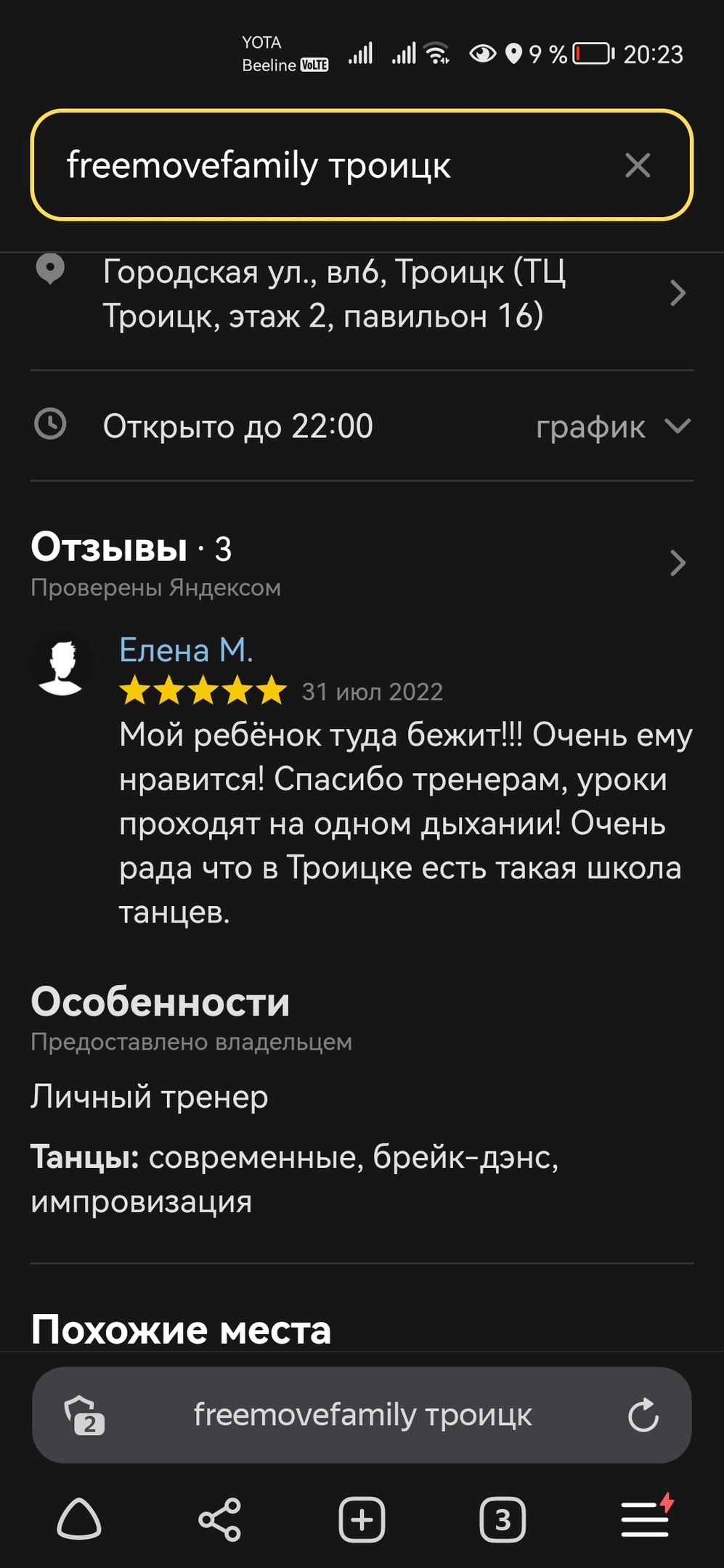Open the Alice assistant button

pos(78,1519)
